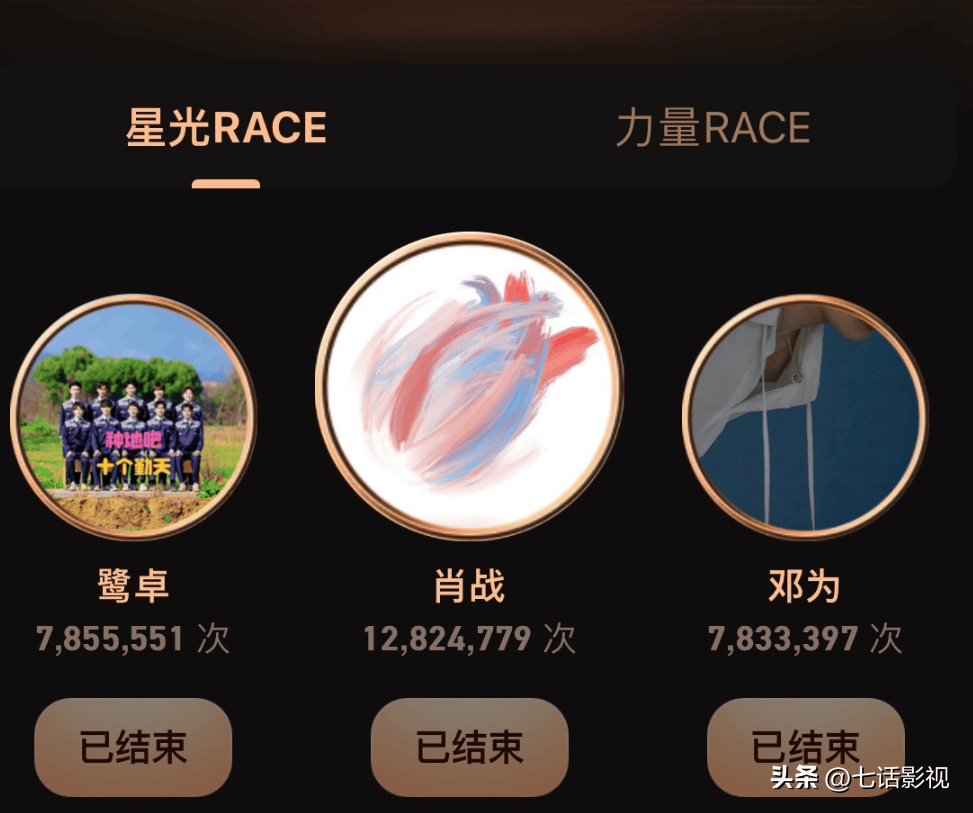Open 邓为's avatar
Screen dimensions: 973x813
coord(805,415)
